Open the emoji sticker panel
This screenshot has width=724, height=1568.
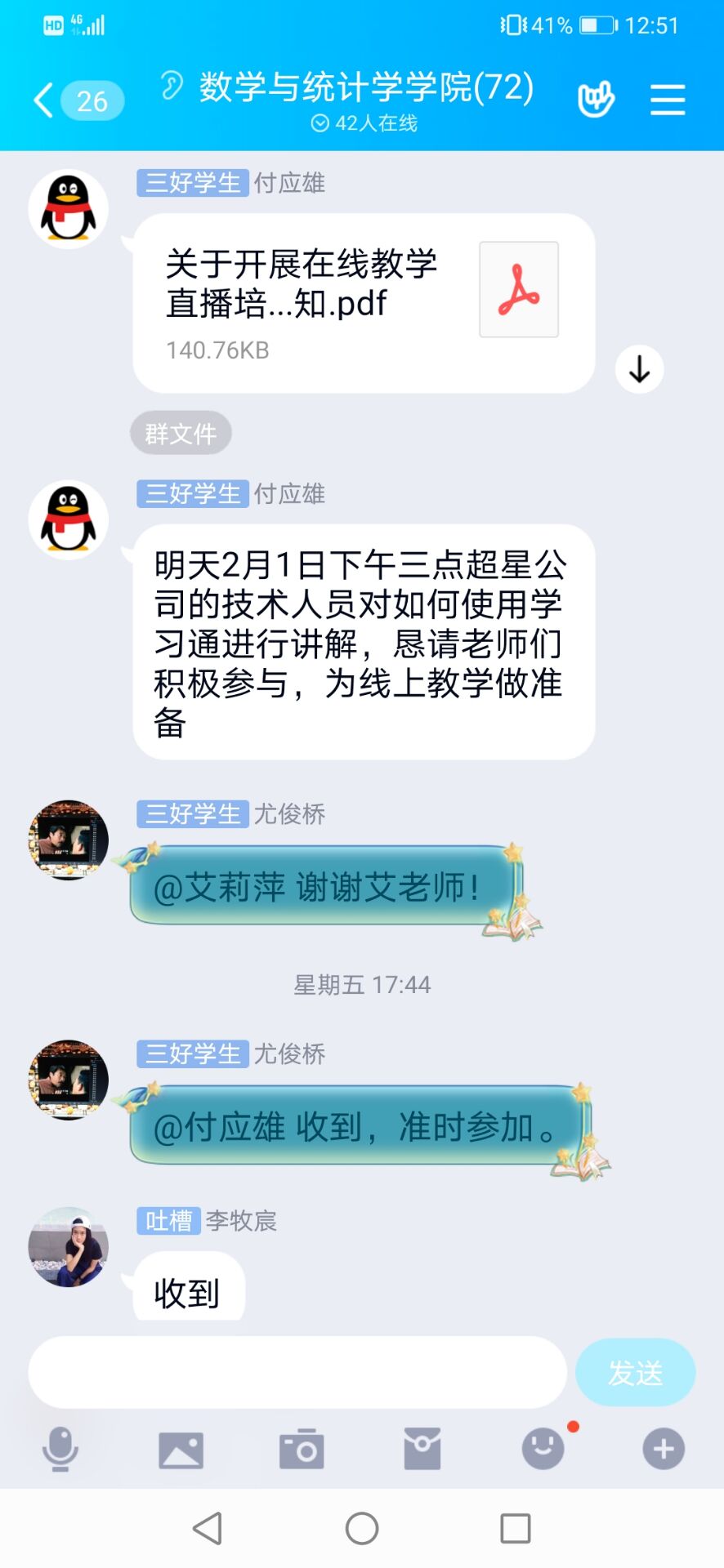point(543,1450)
